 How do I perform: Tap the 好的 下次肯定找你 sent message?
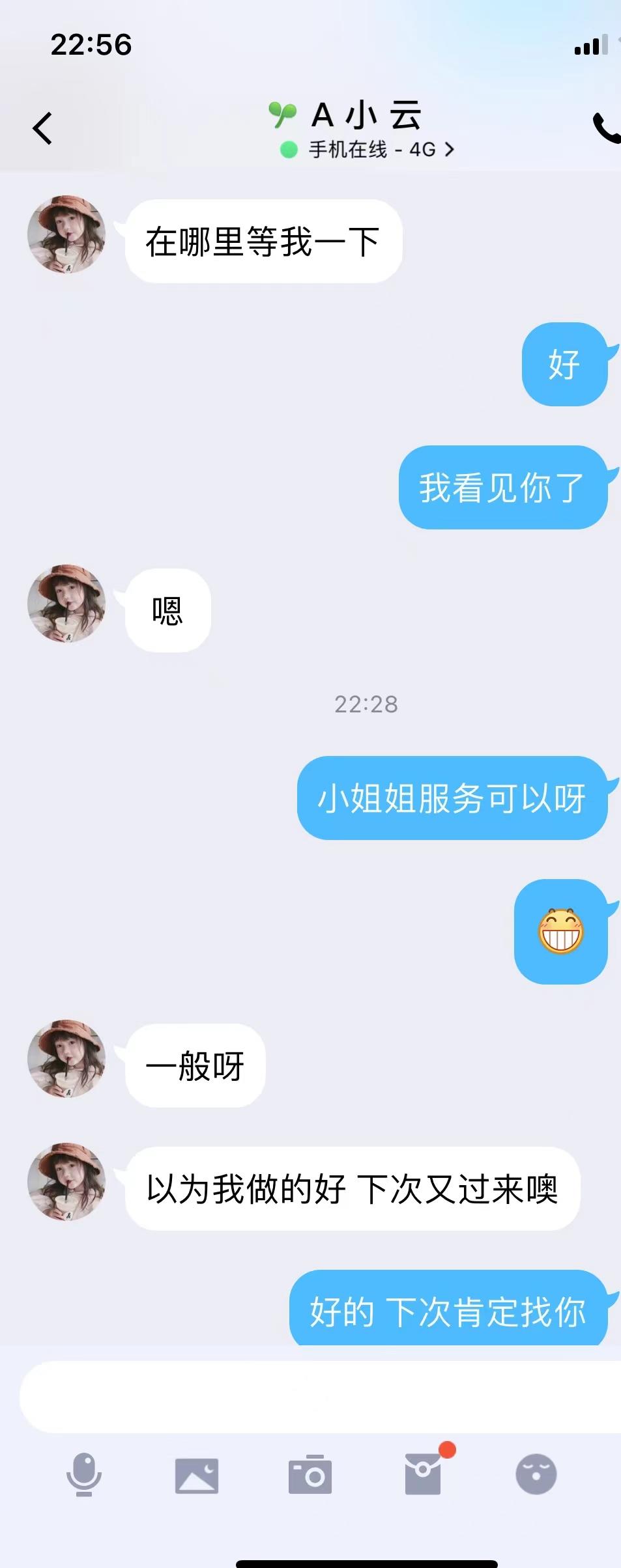click(449, 1310)
